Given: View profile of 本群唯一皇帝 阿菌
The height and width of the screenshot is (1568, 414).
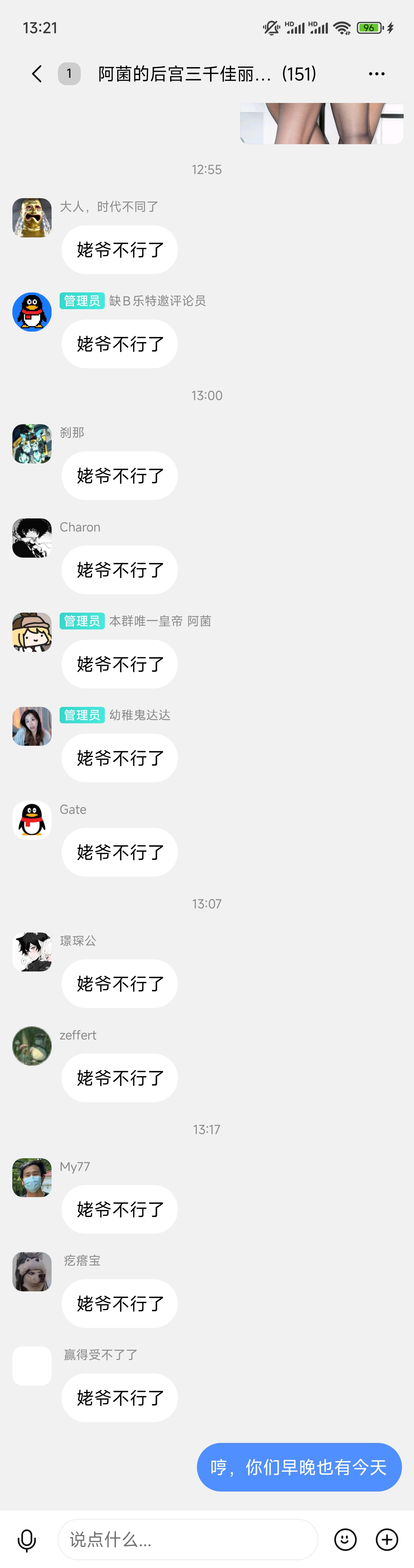Looking at the screenshot, I should pos(32,632).
